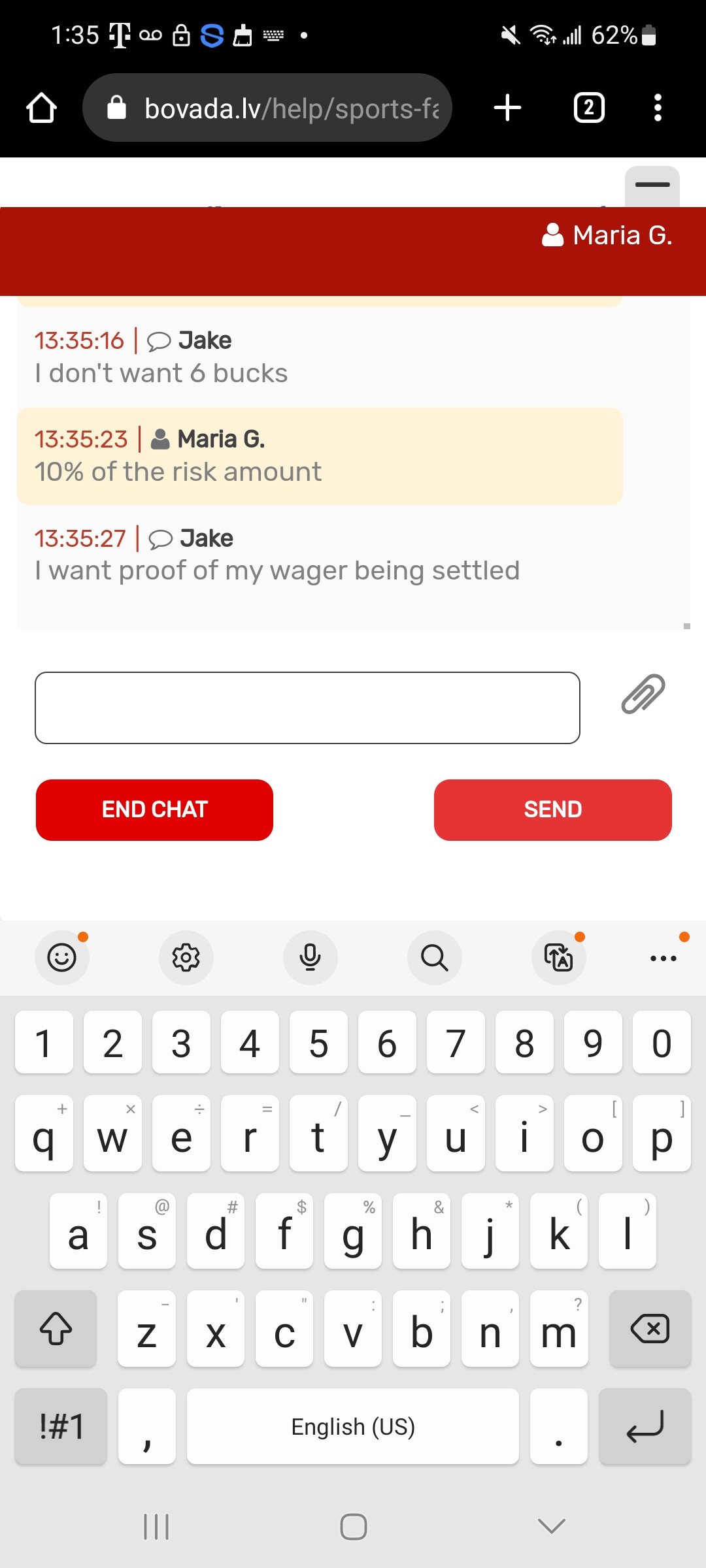Switch to the symbols keyboard
The image size is (706, 1568).
click(61, 1426)
